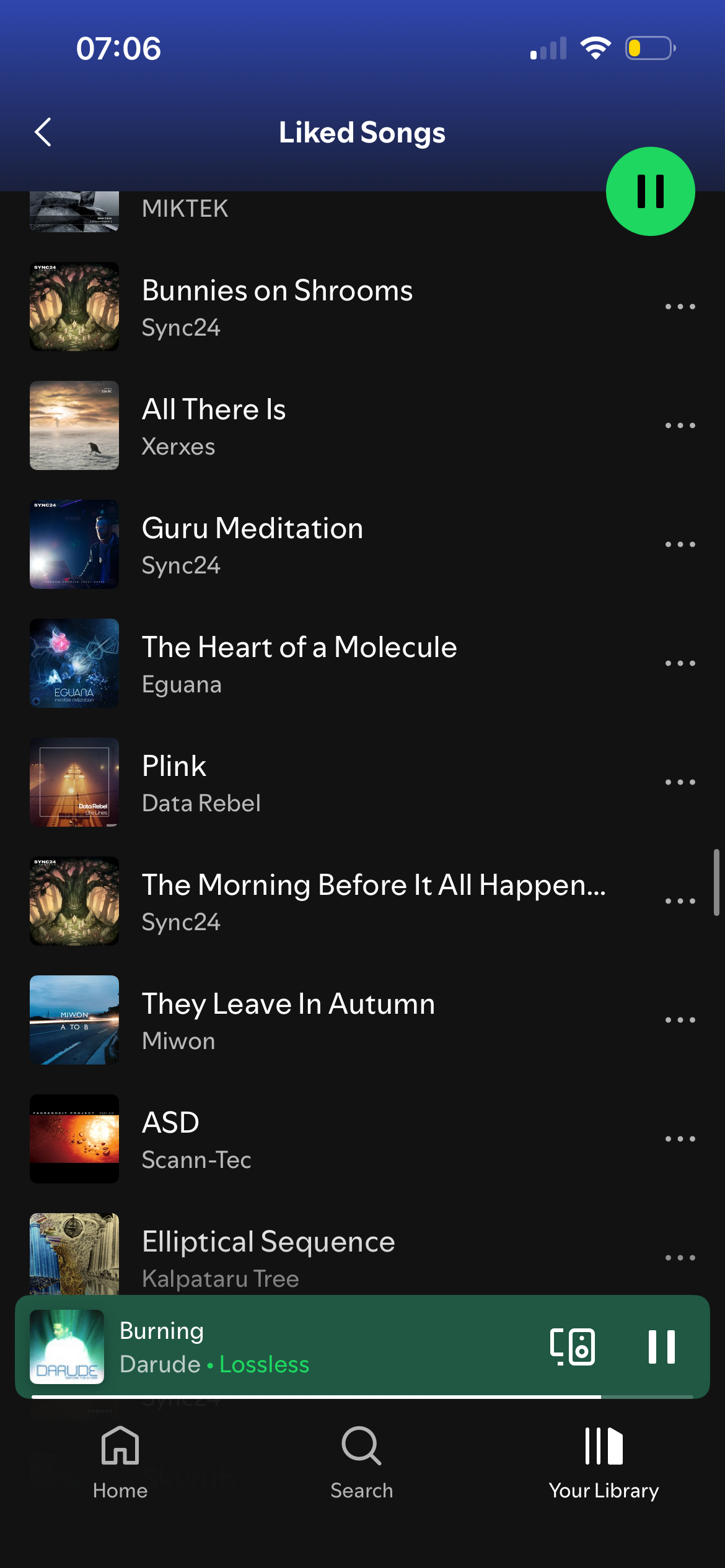Go back from Liked Songs
This screenshot has height=1568, width=725.
(43, 132)
